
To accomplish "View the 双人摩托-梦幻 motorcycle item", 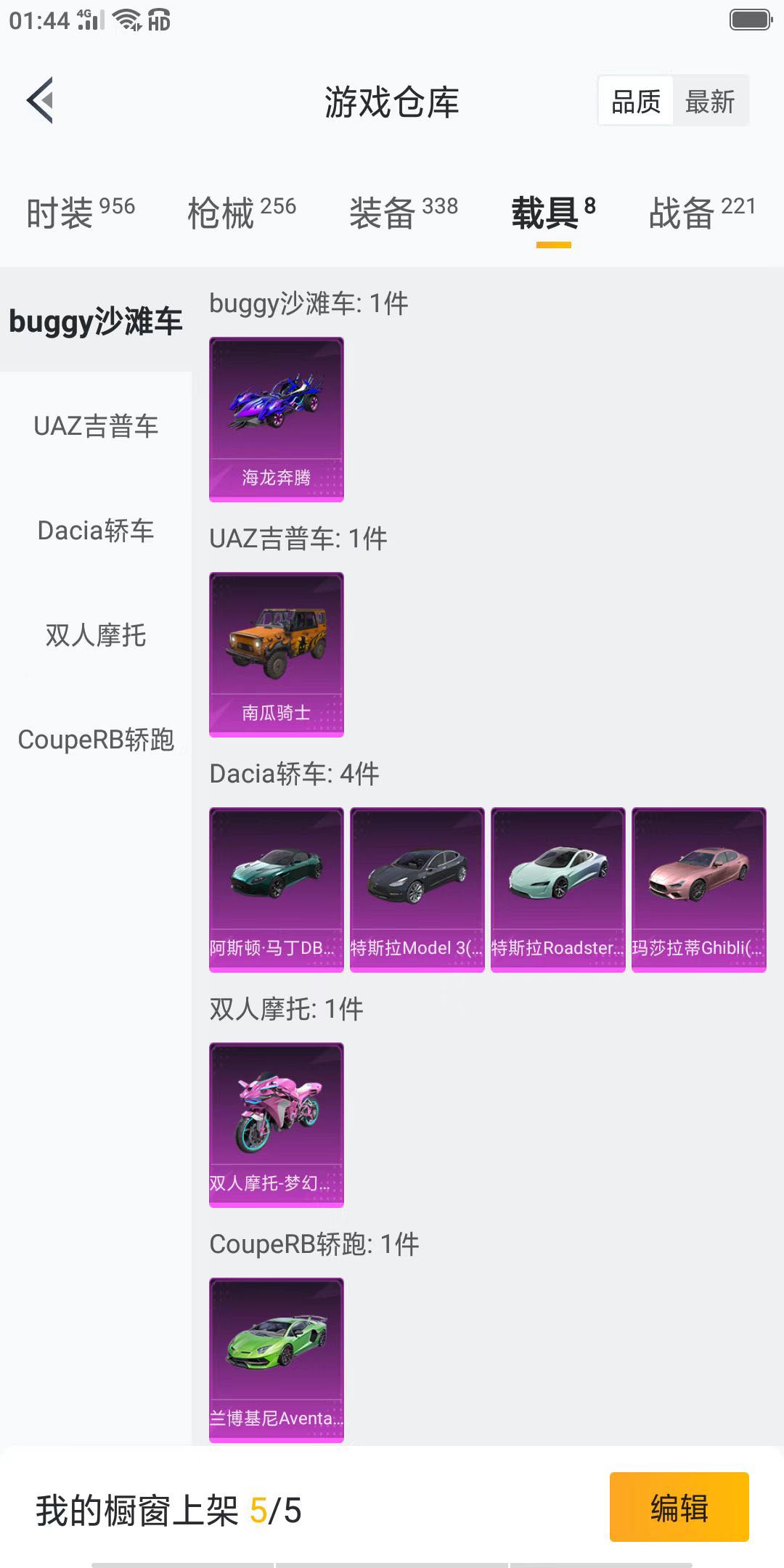I will pos(277,1125).
